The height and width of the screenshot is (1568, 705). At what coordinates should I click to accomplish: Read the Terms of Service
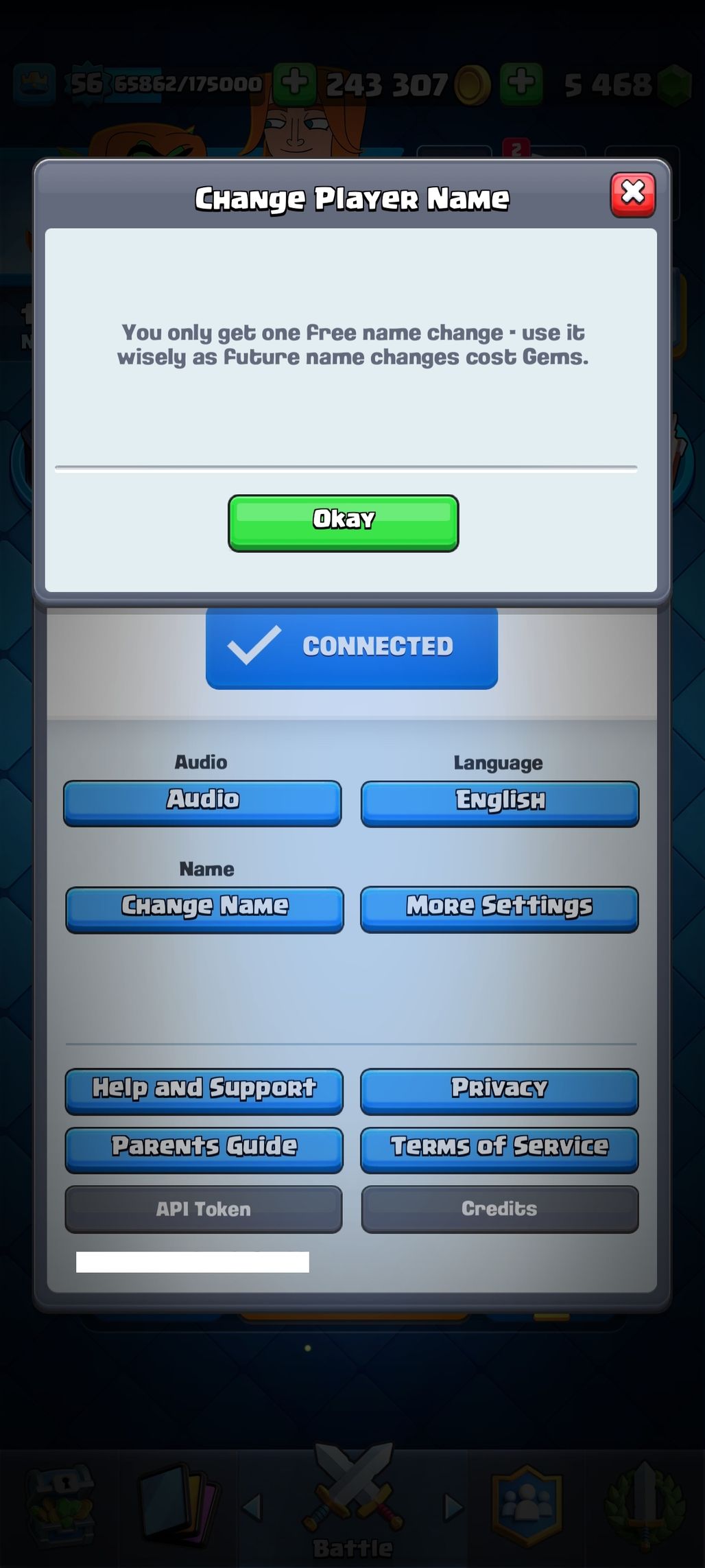click(499, 1150)
